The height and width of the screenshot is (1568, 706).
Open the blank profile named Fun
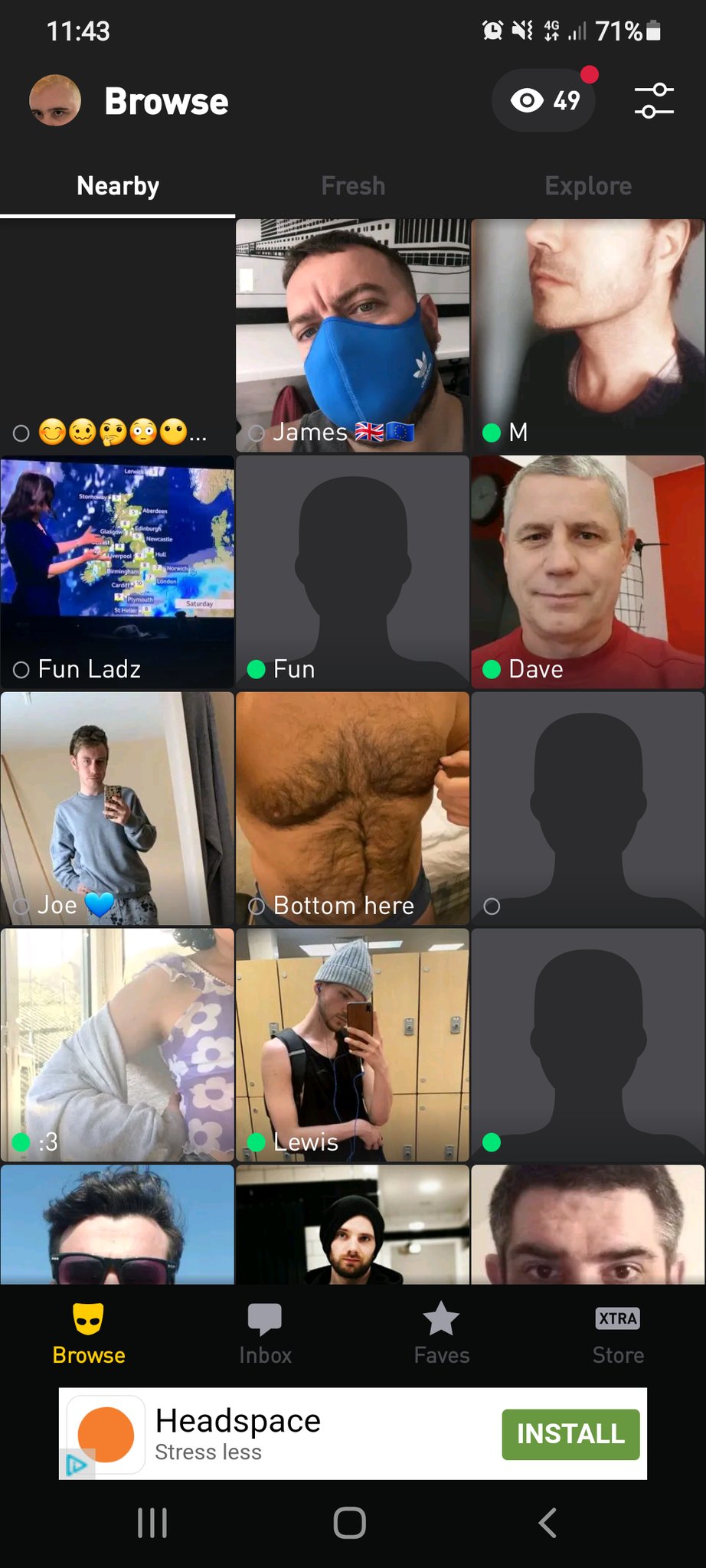pos(352,572)
